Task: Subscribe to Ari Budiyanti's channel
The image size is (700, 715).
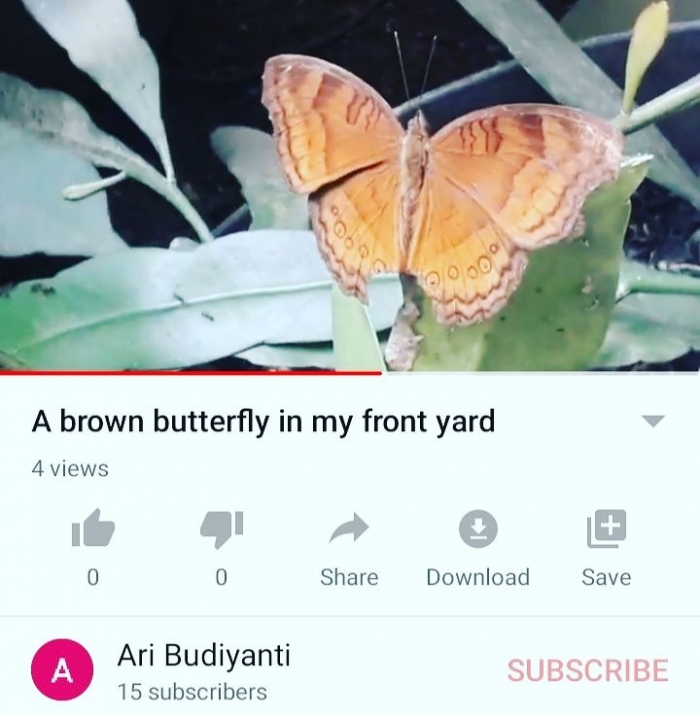Action: tap(587, 670)
